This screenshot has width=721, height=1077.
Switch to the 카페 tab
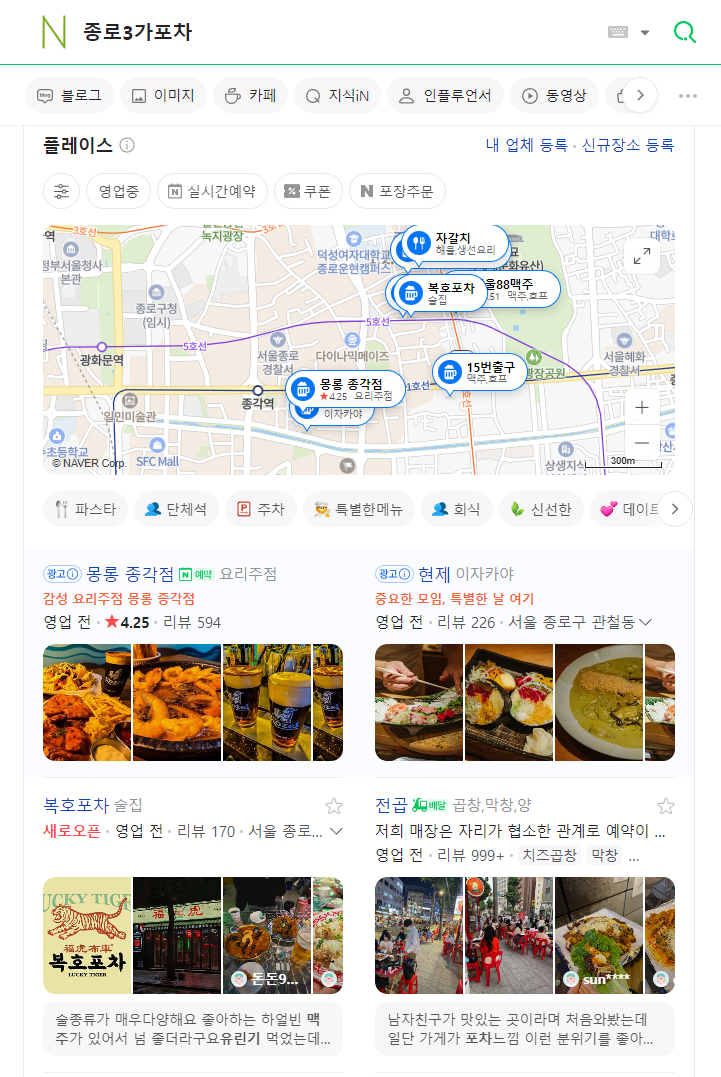coord(250,96)
